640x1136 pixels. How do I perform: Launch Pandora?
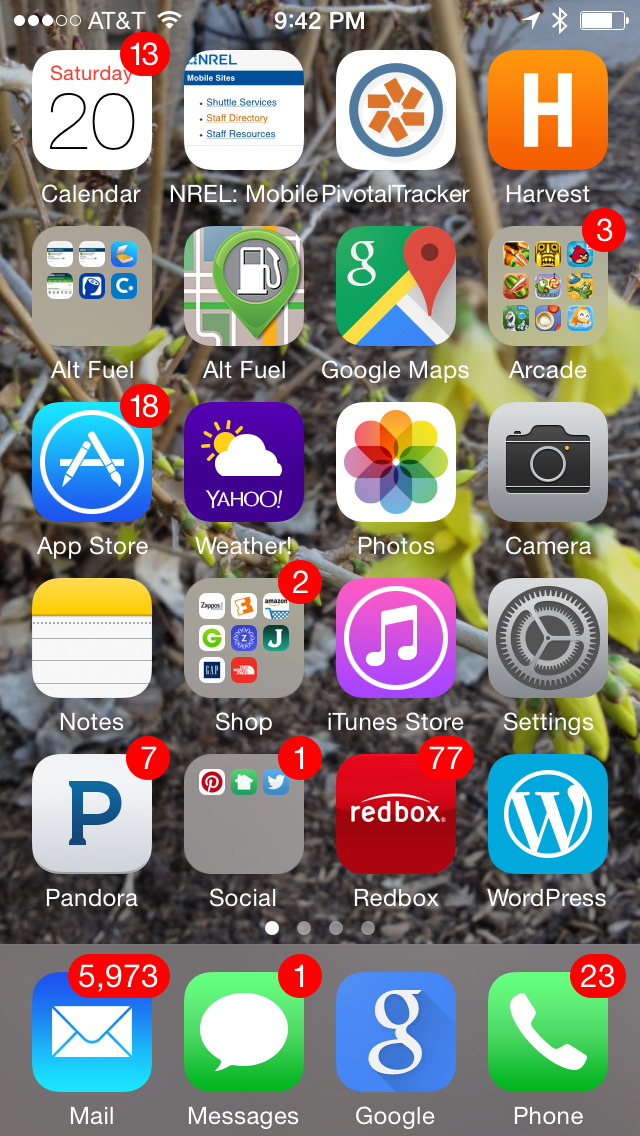click(x=92, y=814)
